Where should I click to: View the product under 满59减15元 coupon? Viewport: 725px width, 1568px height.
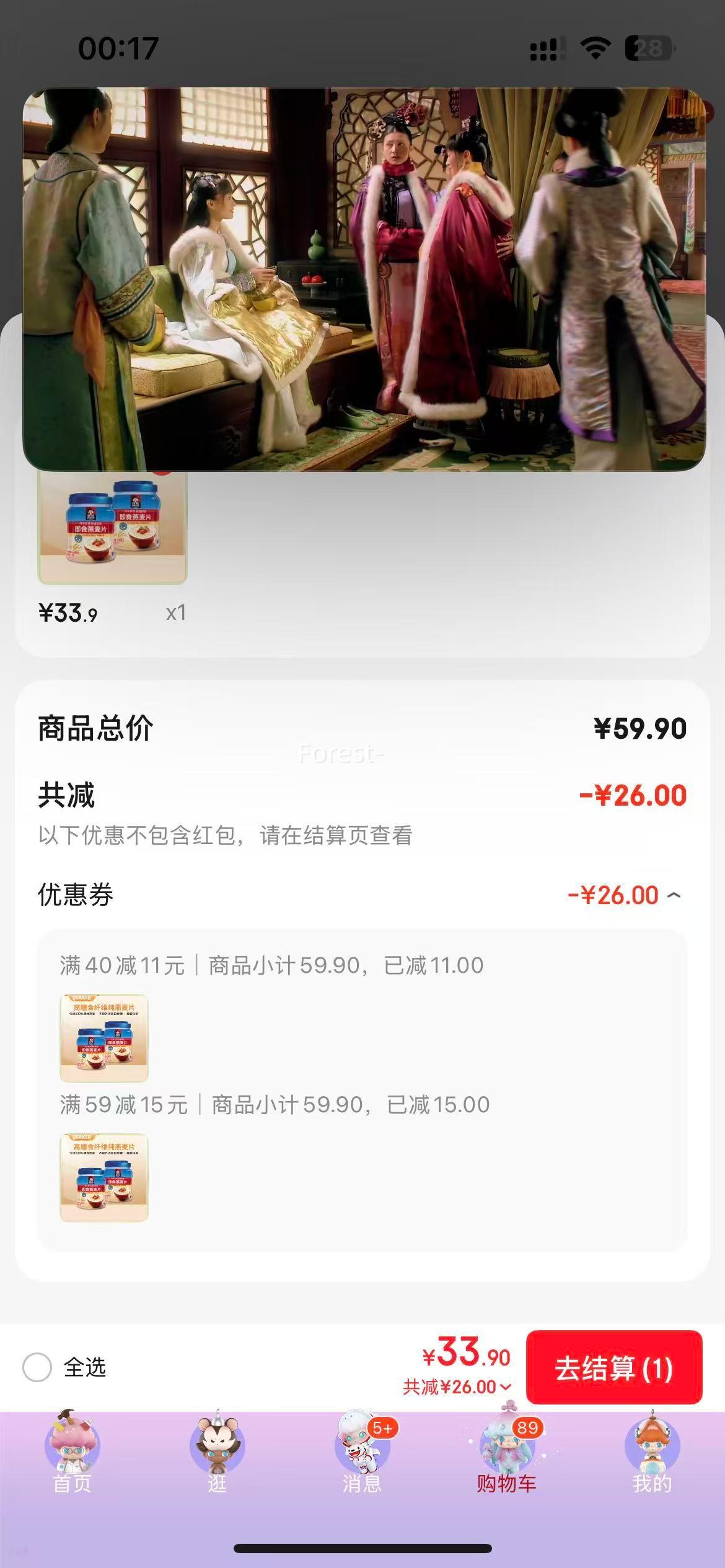pyautogui.click(x=104, y=1177)
